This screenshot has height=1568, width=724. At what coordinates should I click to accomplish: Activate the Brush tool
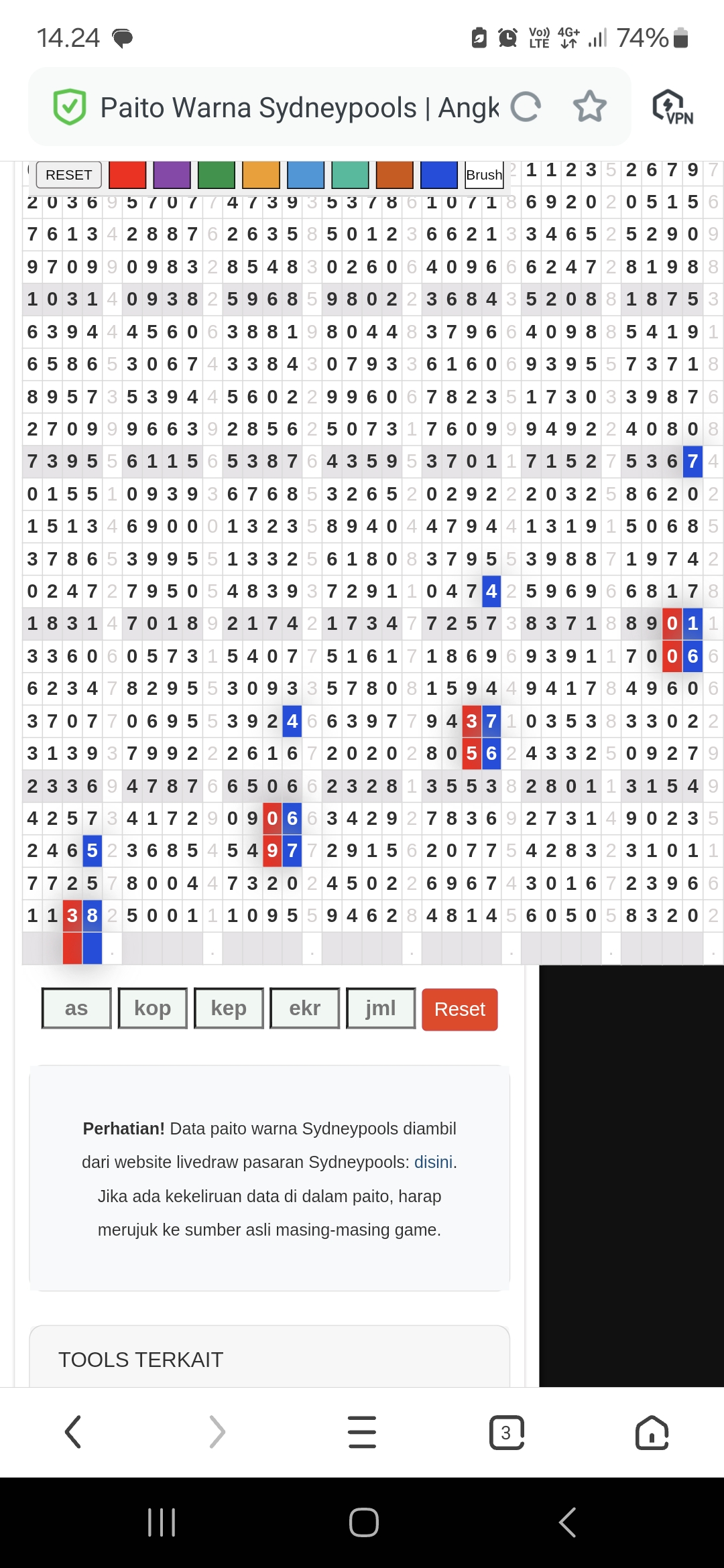[484, 175]
